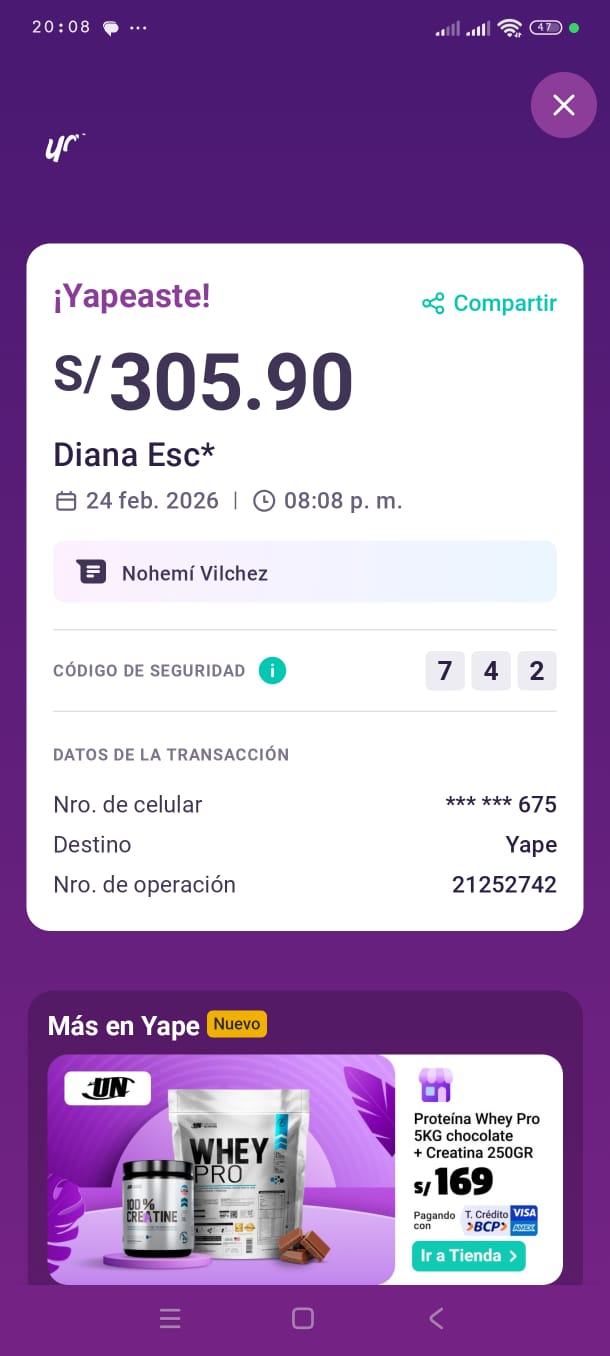Share the payment receipt via Compartir

[489, 303]
